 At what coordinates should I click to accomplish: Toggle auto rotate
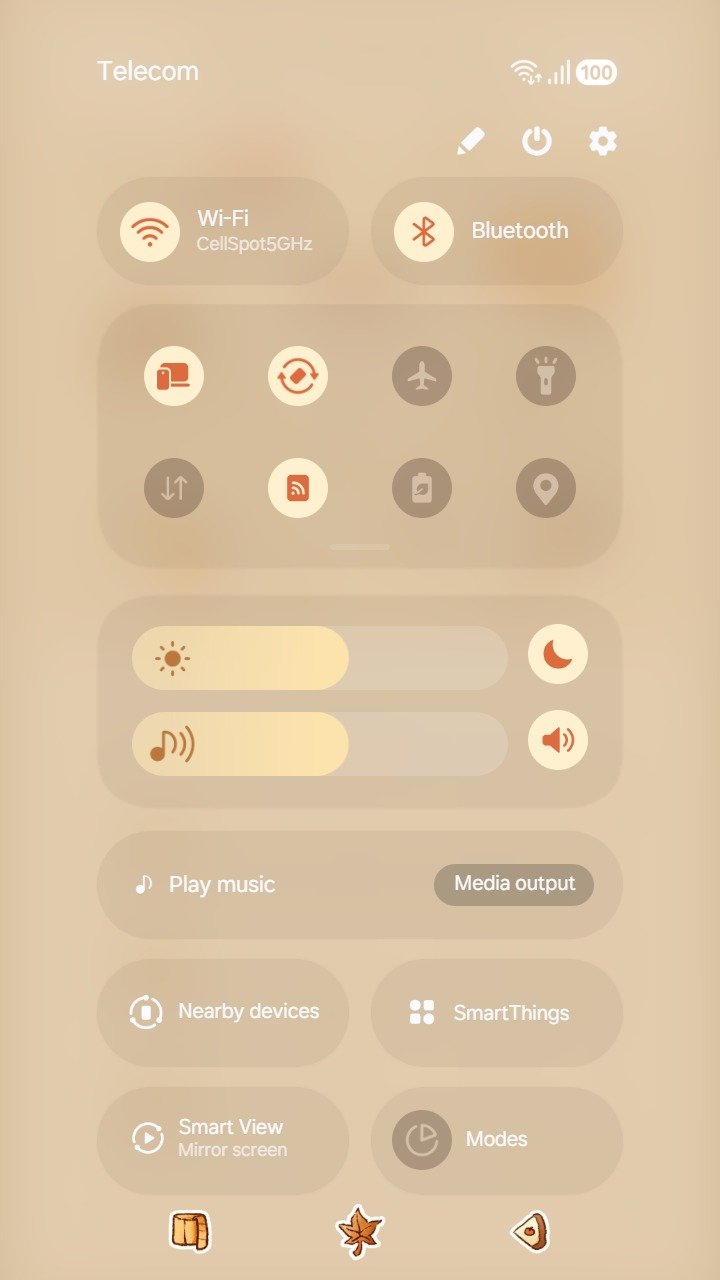coord(298,376)
